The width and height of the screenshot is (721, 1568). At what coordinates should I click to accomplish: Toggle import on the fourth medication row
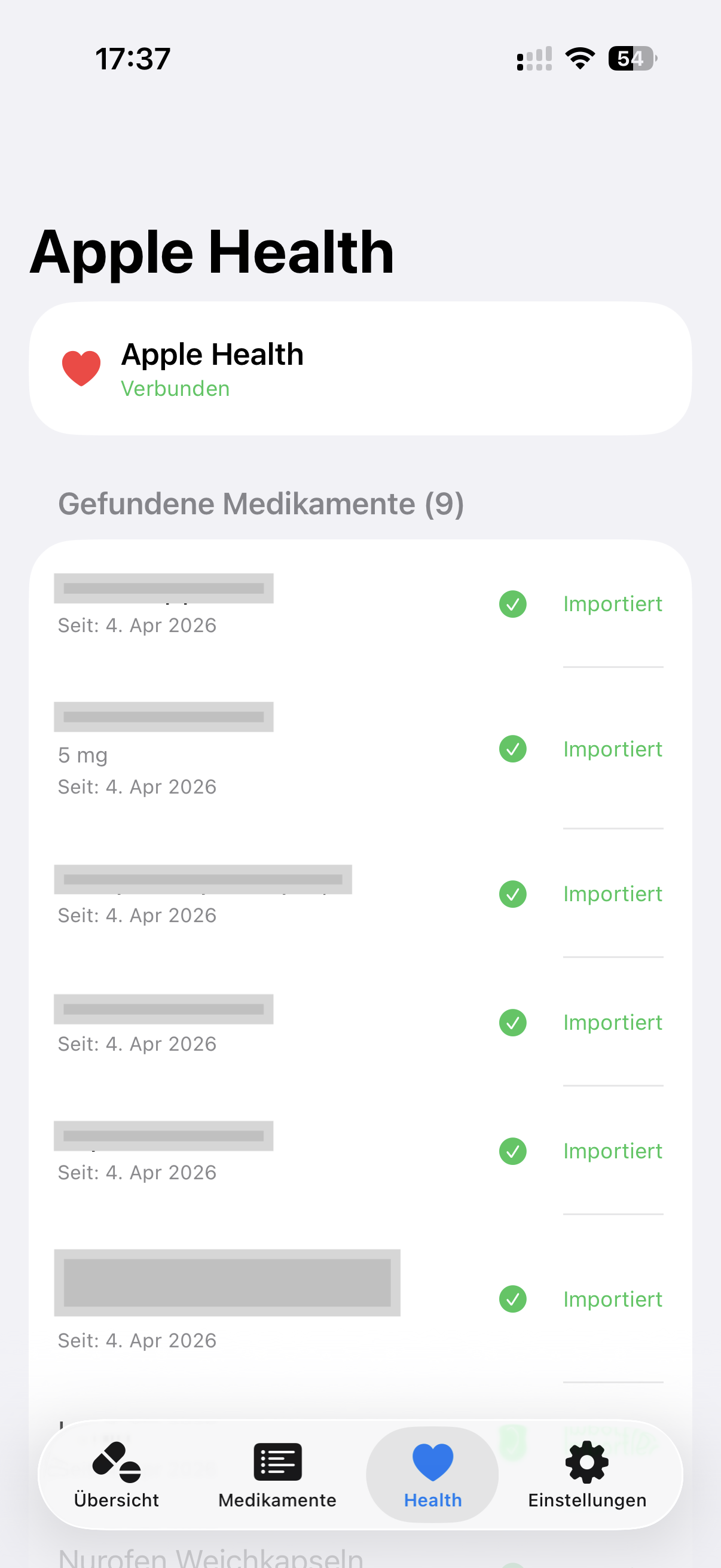point(513,1023)
